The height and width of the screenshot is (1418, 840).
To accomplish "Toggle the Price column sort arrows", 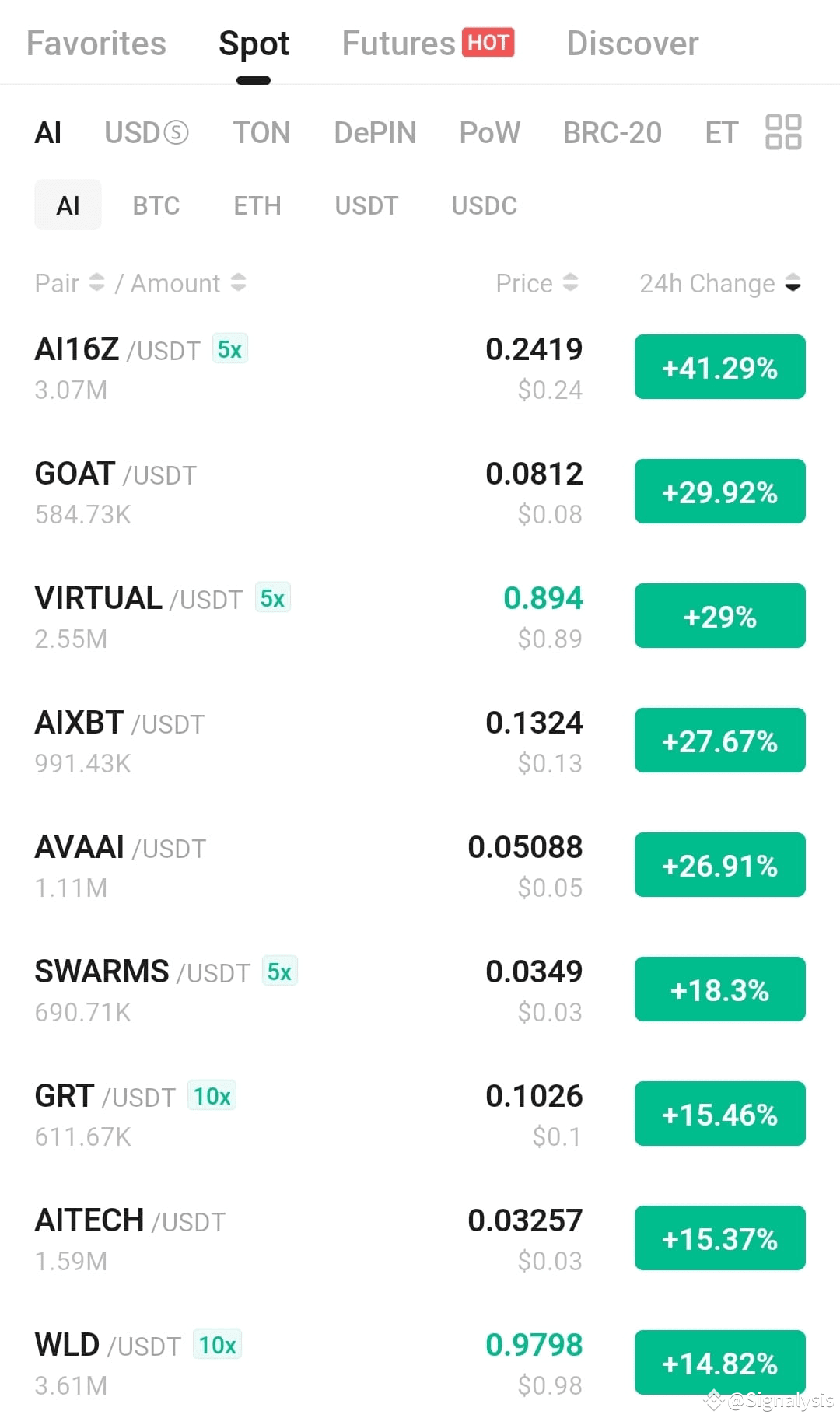I will pos(572,283).
